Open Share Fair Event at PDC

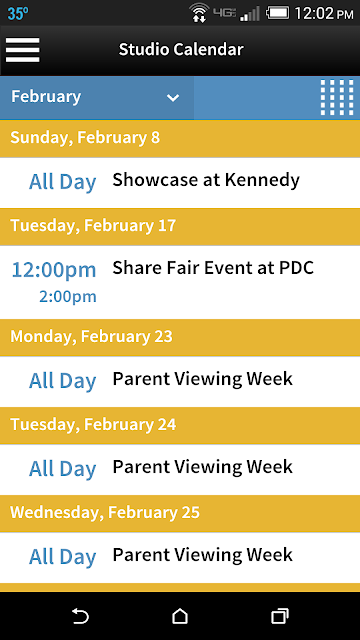point(180,282)
